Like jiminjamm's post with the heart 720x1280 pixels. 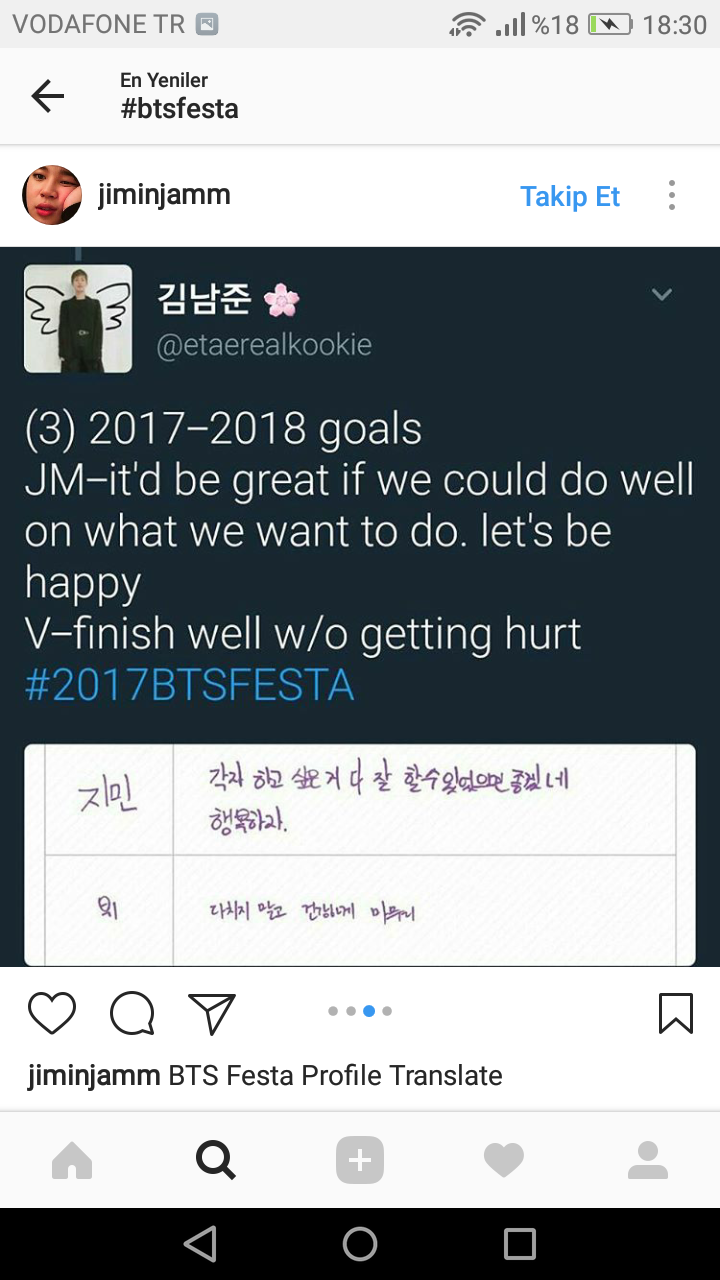pyautogui.click(x=52, y=1013)
